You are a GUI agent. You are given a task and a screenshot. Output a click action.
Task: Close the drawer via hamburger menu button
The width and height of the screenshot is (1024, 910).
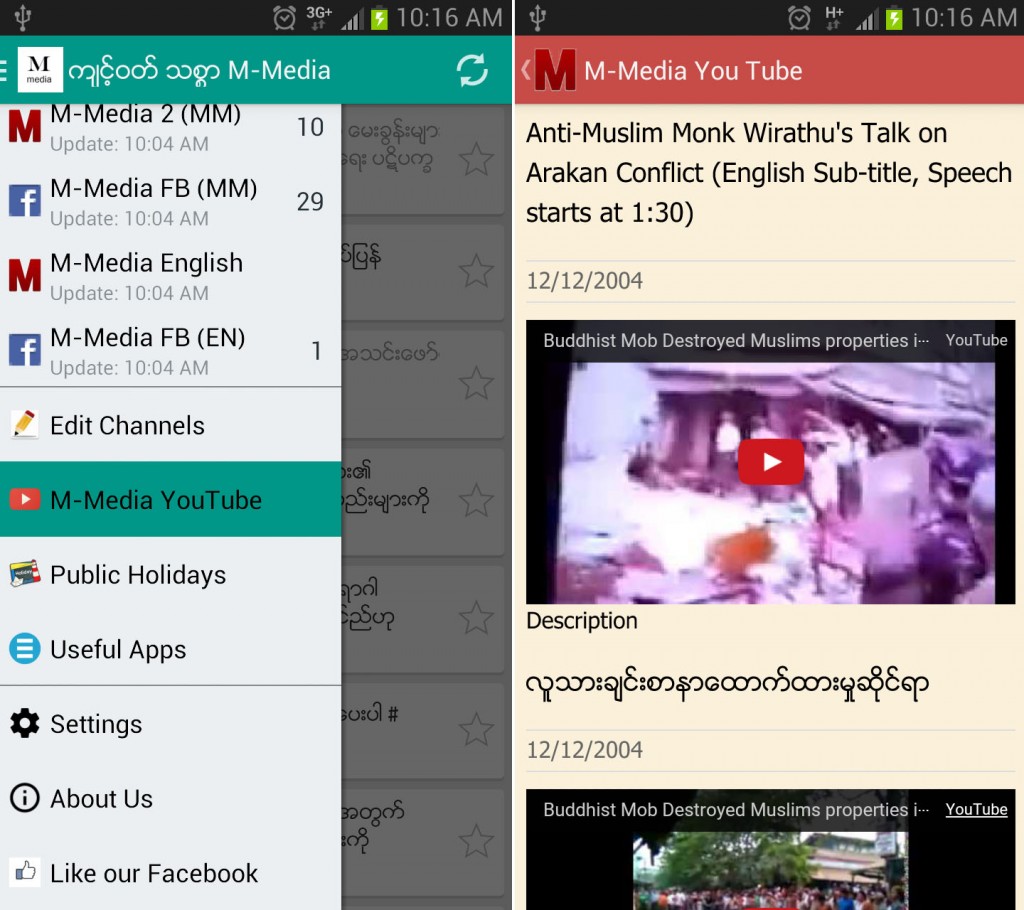click(6, 70)
